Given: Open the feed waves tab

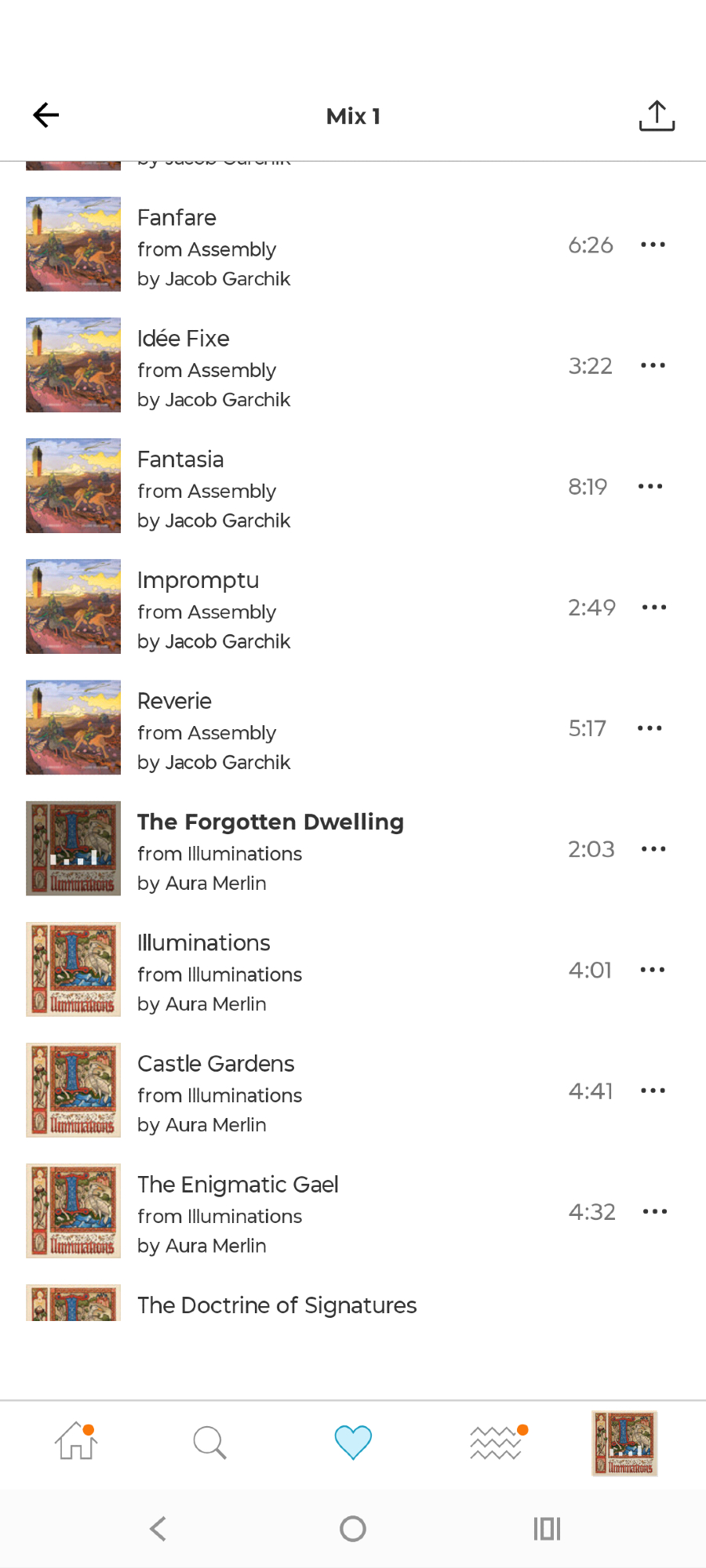Looking at the screenshot, I should pyautogui.click(x=496, y=1442).
